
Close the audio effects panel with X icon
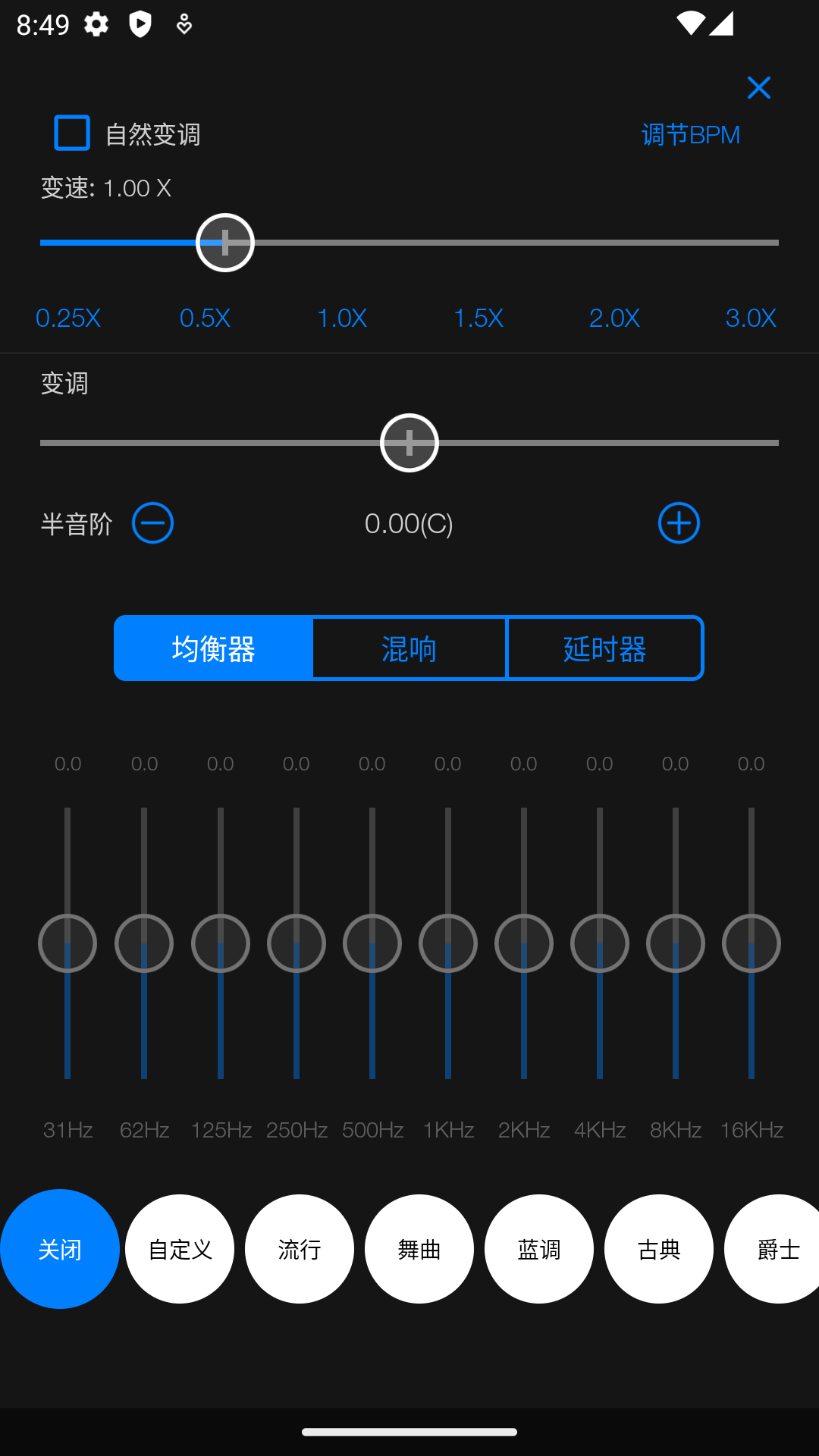pos(759,87)
